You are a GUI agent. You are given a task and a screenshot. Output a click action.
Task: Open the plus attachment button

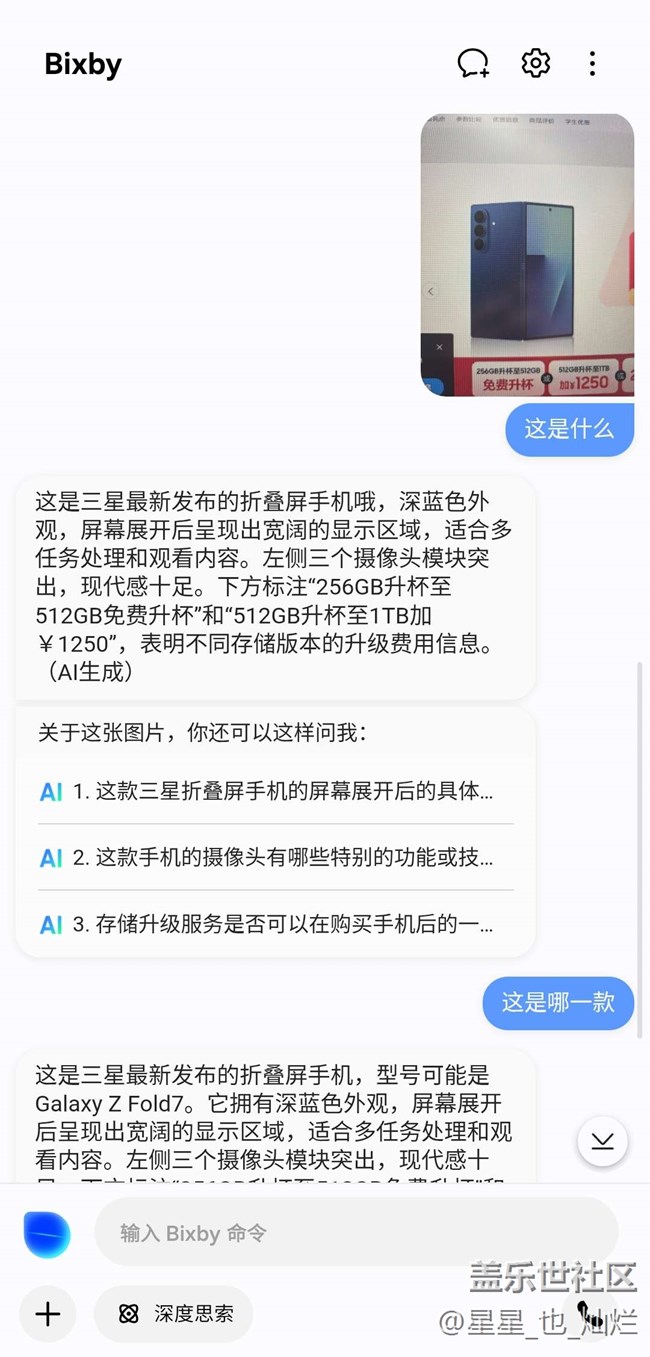47,1313
